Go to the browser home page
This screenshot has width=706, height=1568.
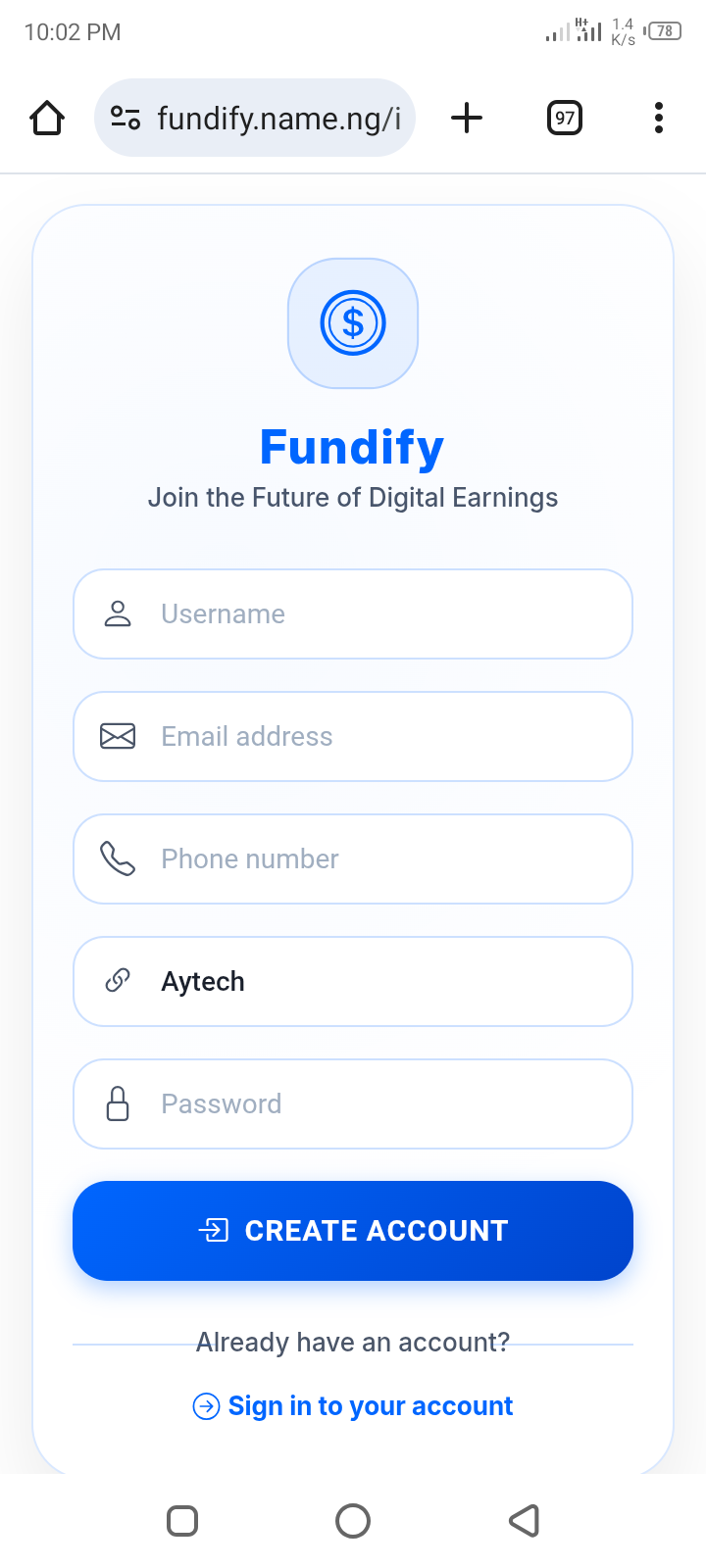(47, 119)
